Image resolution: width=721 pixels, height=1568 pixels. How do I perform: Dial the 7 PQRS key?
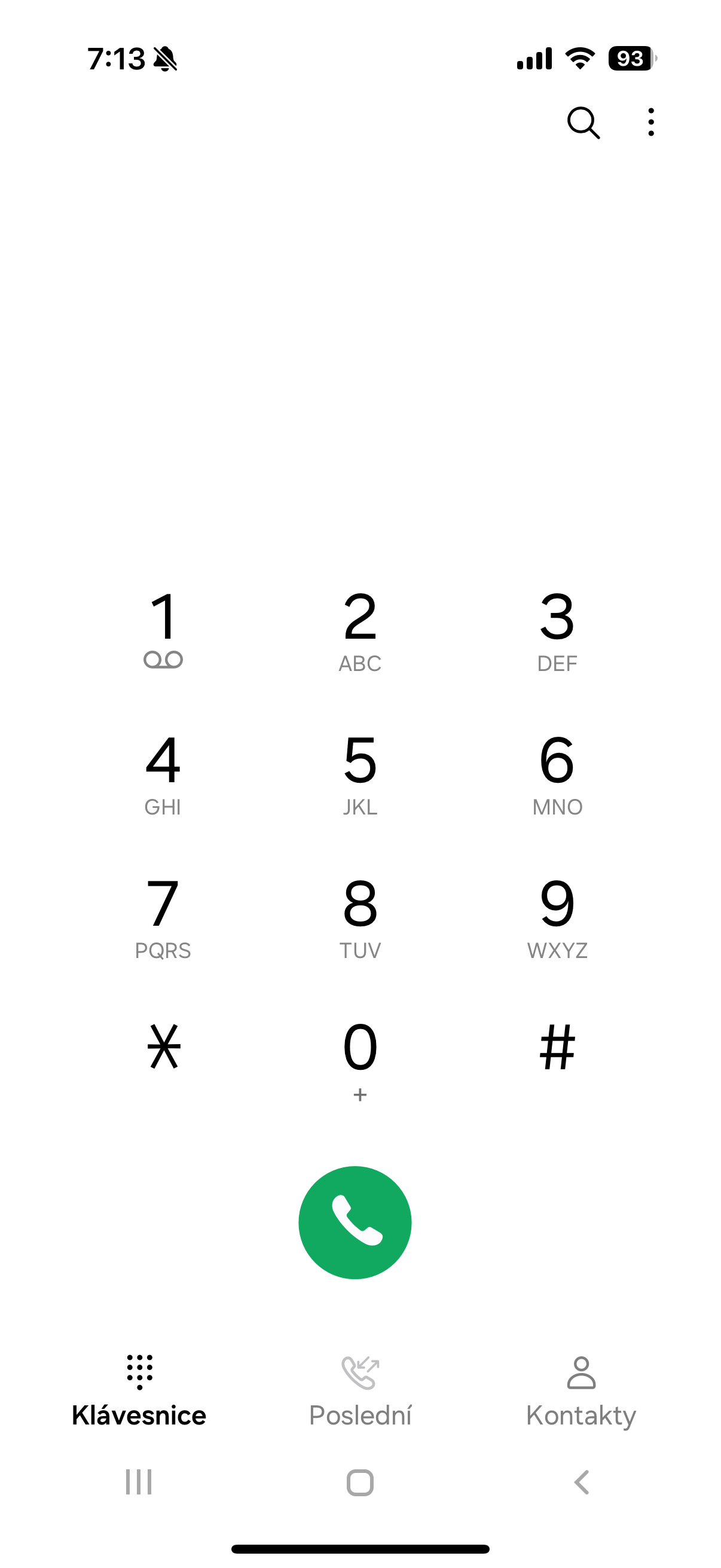163,918
